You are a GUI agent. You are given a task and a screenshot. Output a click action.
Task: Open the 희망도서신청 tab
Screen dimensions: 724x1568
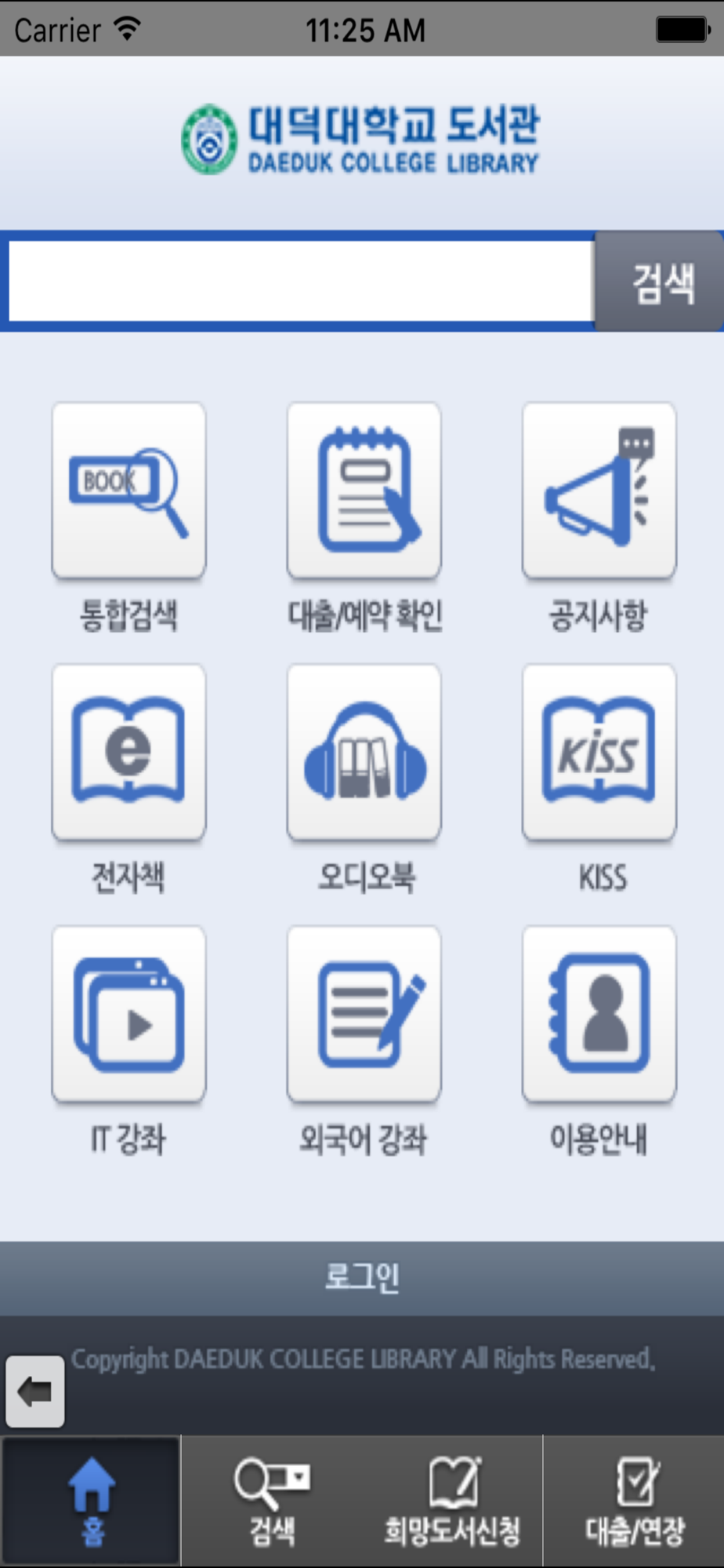pos(452,1501)
